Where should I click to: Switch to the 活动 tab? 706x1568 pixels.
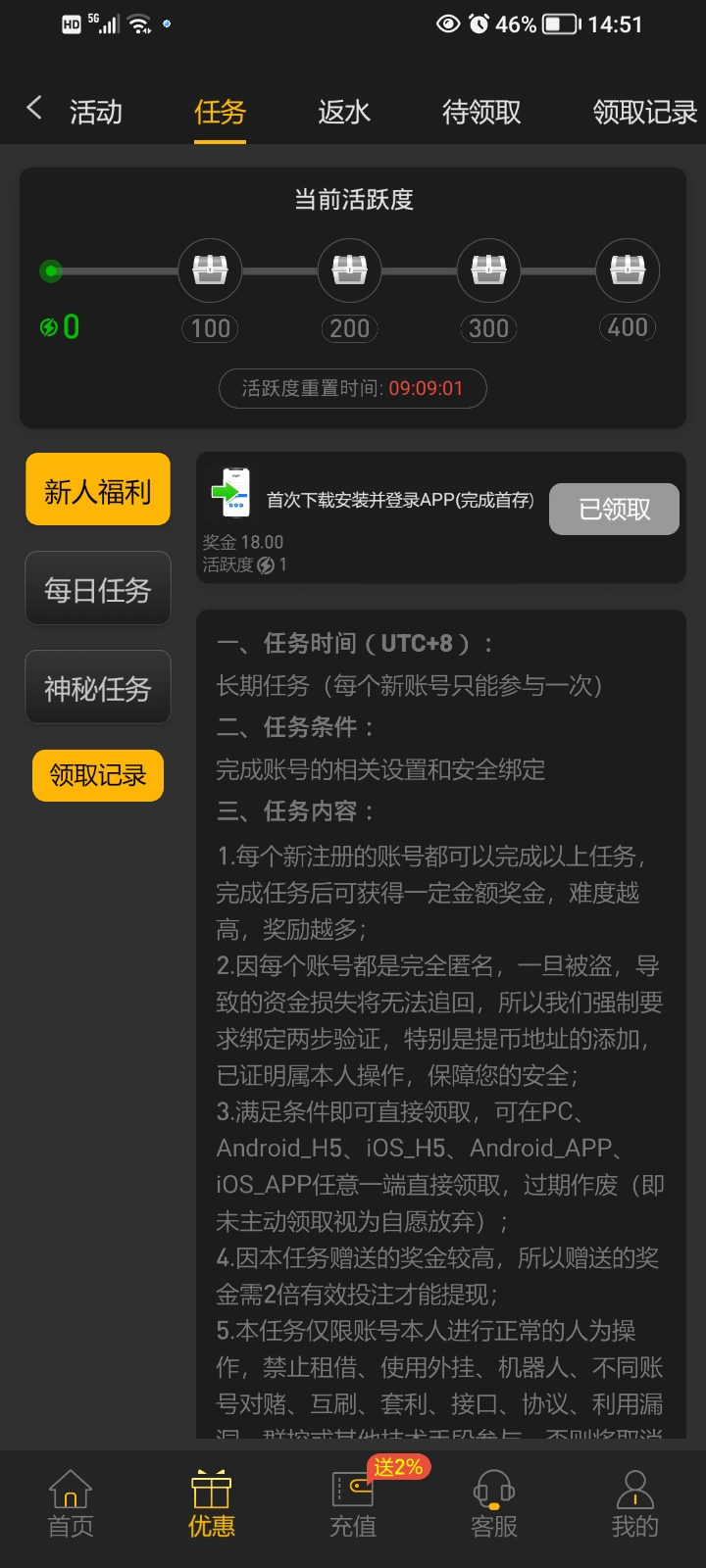pyautogui.click(x=96, y=112)
